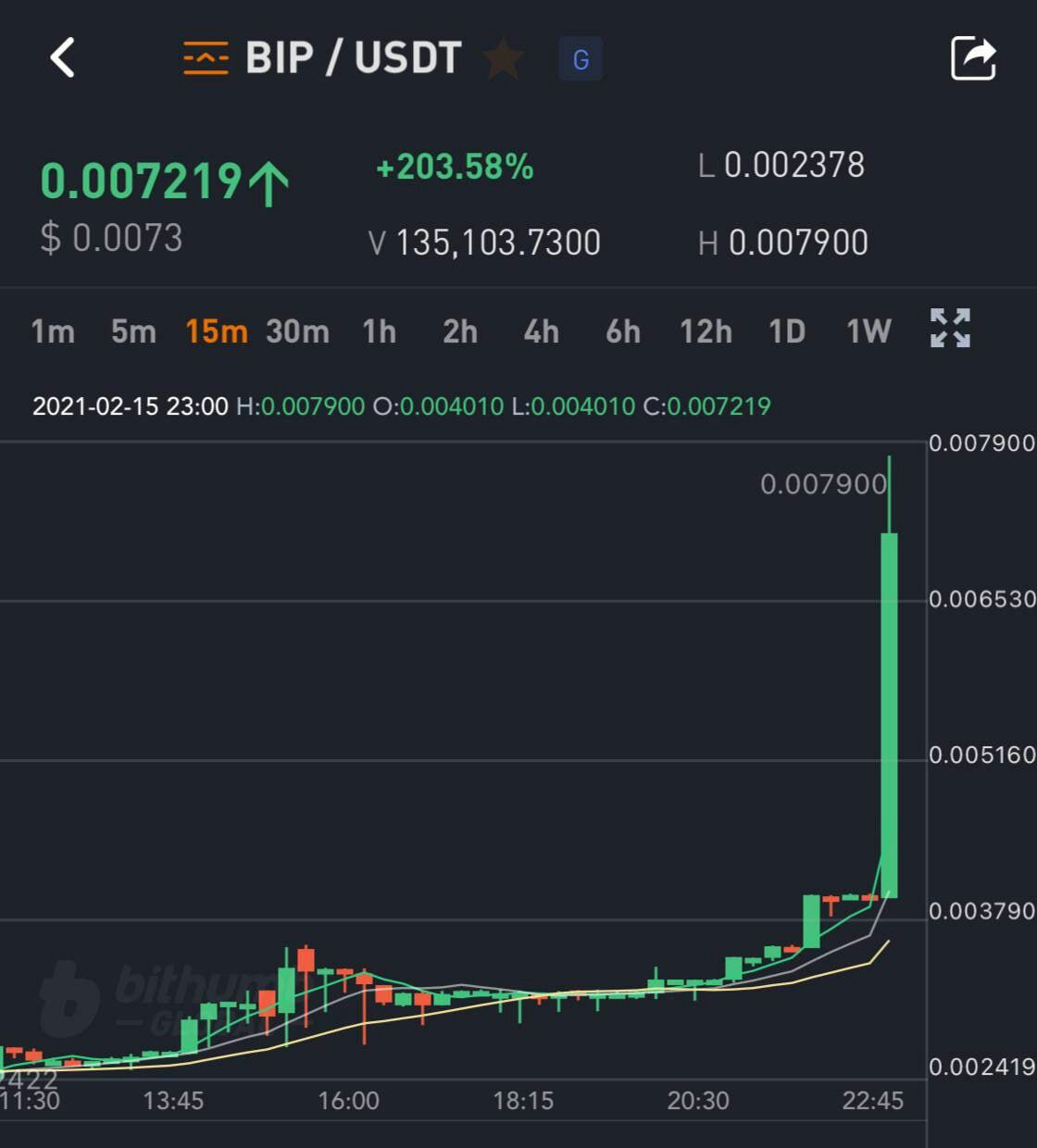Switch to the 30m interval
Viewport: 1037px width, 1148px height.
(297, 331)
